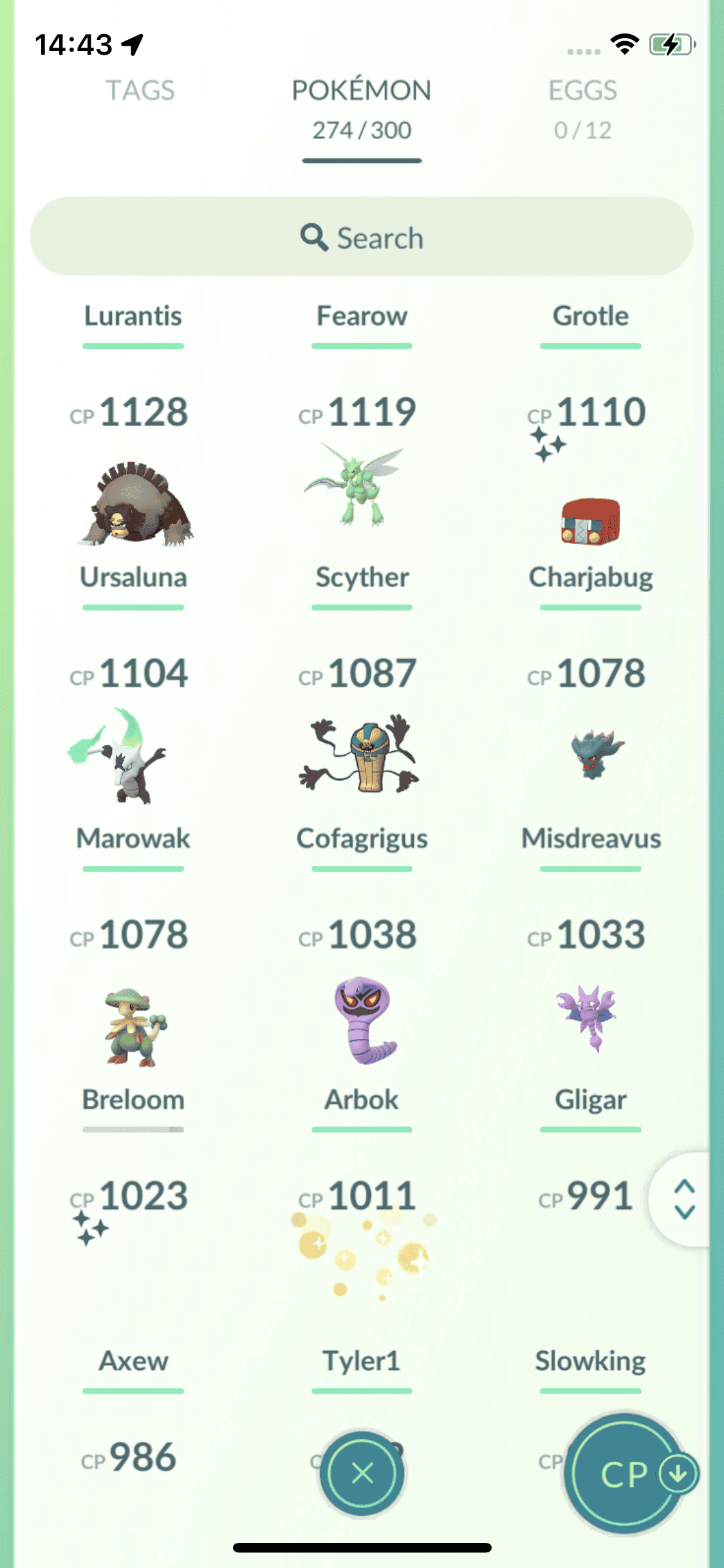This screenshot has width=724, height=1568.
Task: Change sort order with CP button
Action: pos(624,1474)
